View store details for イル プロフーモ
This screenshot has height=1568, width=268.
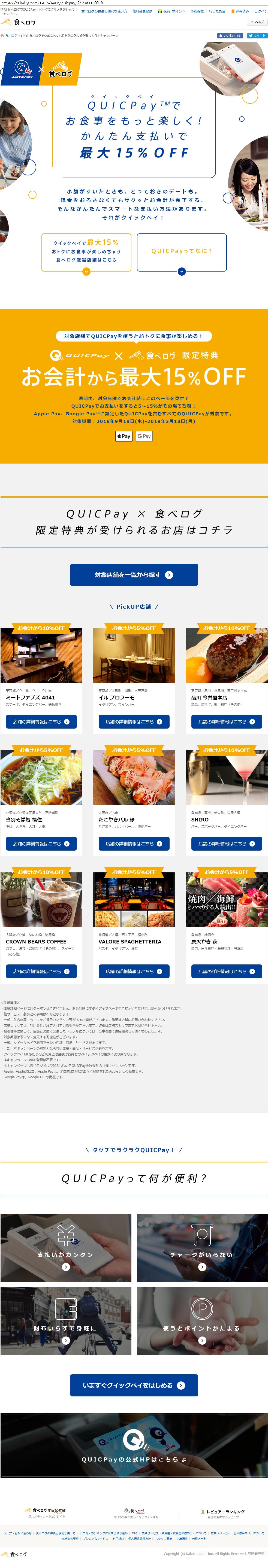[x=134, y=721]
